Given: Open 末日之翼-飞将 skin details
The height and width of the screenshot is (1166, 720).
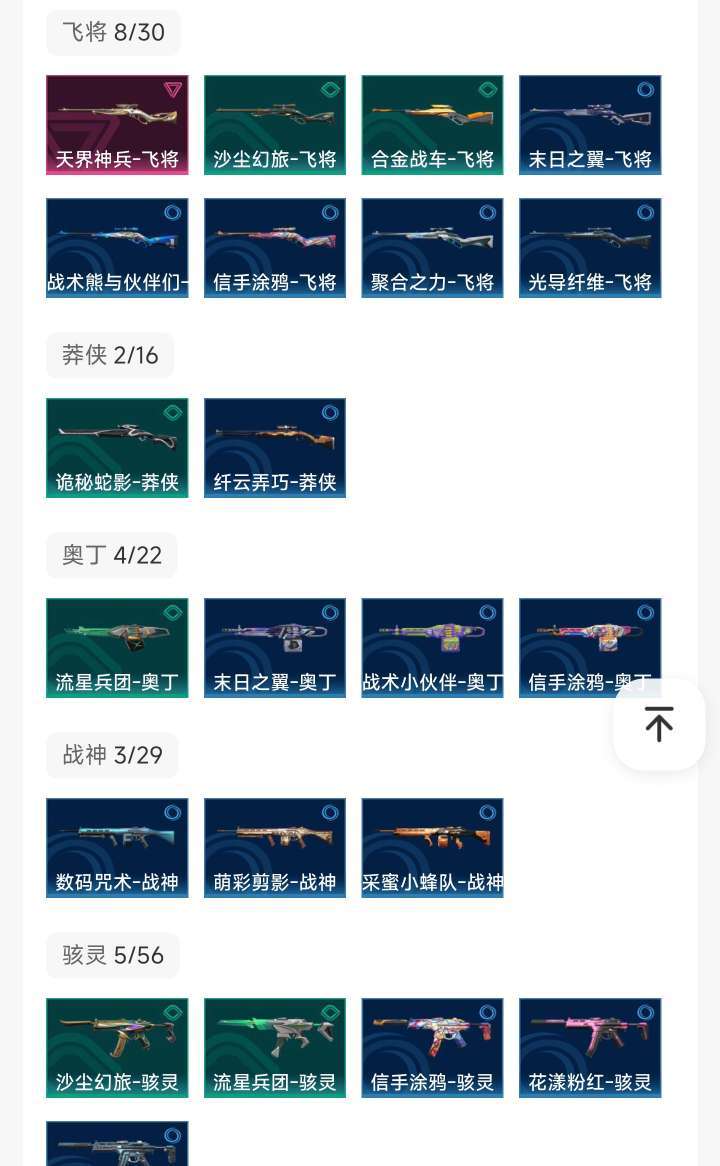Looking at the screenshot, I should point(590,125).
